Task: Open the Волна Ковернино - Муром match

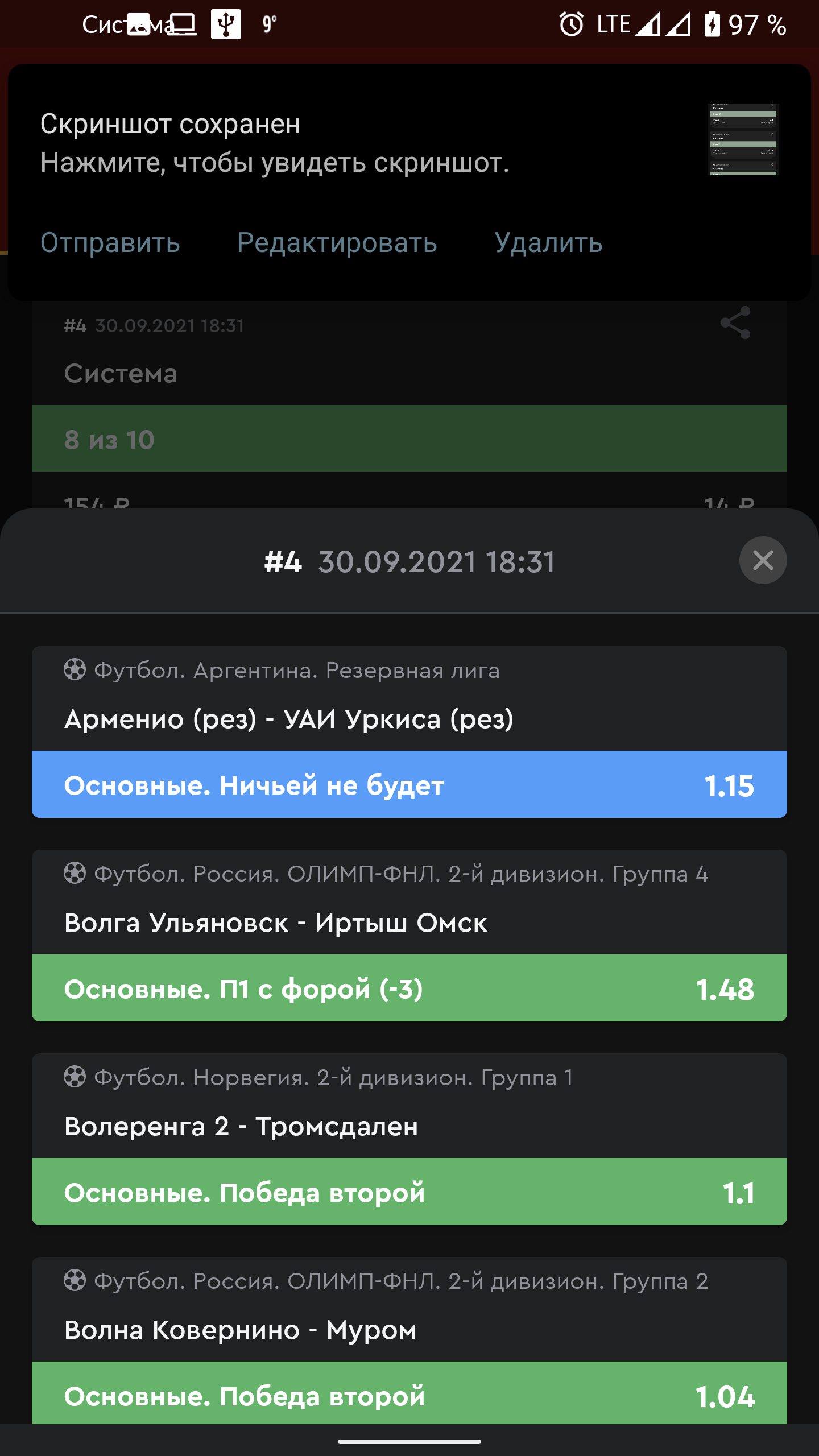Action: (241, 1330)
